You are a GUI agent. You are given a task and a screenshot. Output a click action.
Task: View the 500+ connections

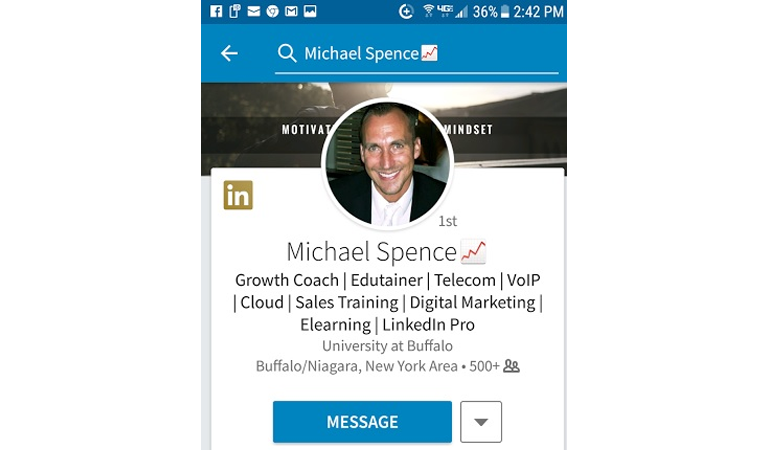(495, 367)
